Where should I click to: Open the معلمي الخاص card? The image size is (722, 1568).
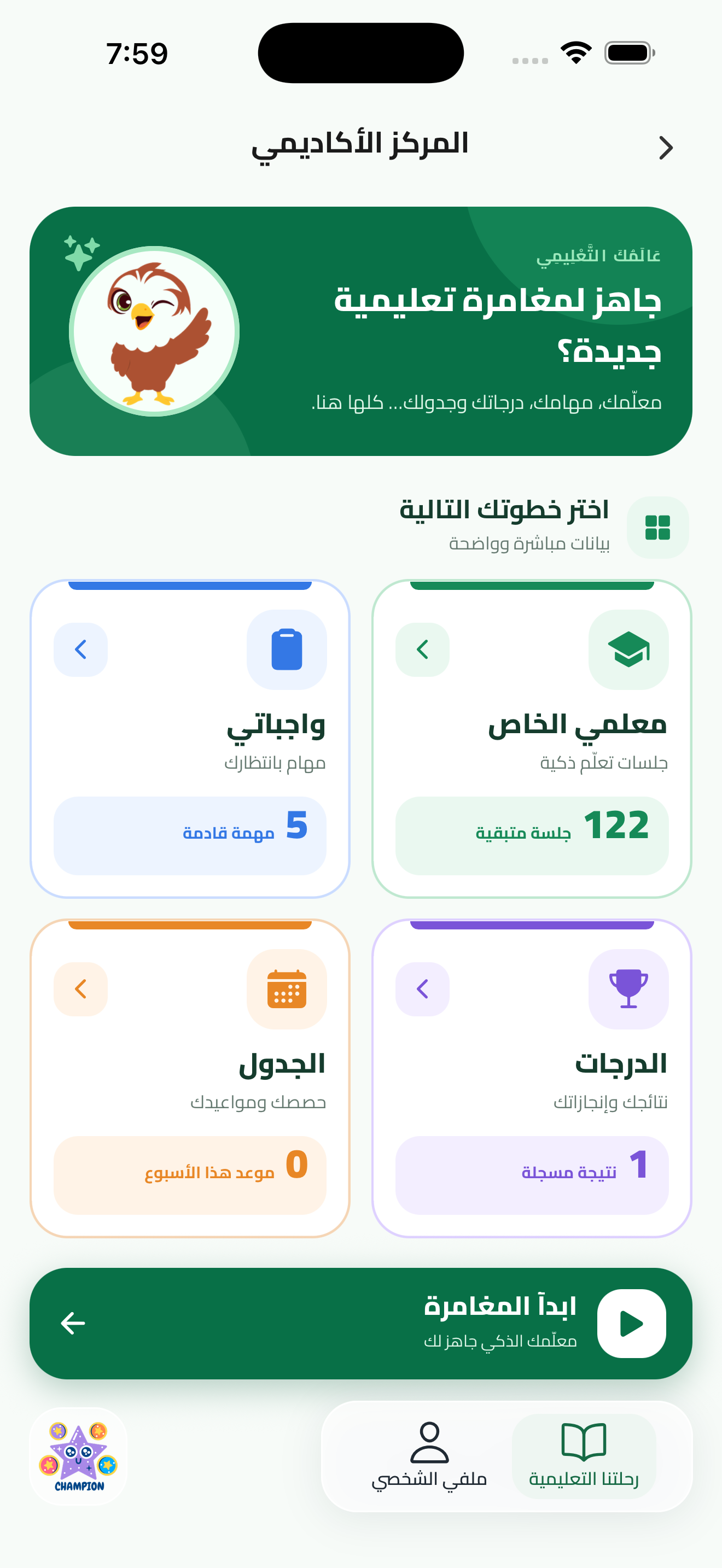(532, 738)
